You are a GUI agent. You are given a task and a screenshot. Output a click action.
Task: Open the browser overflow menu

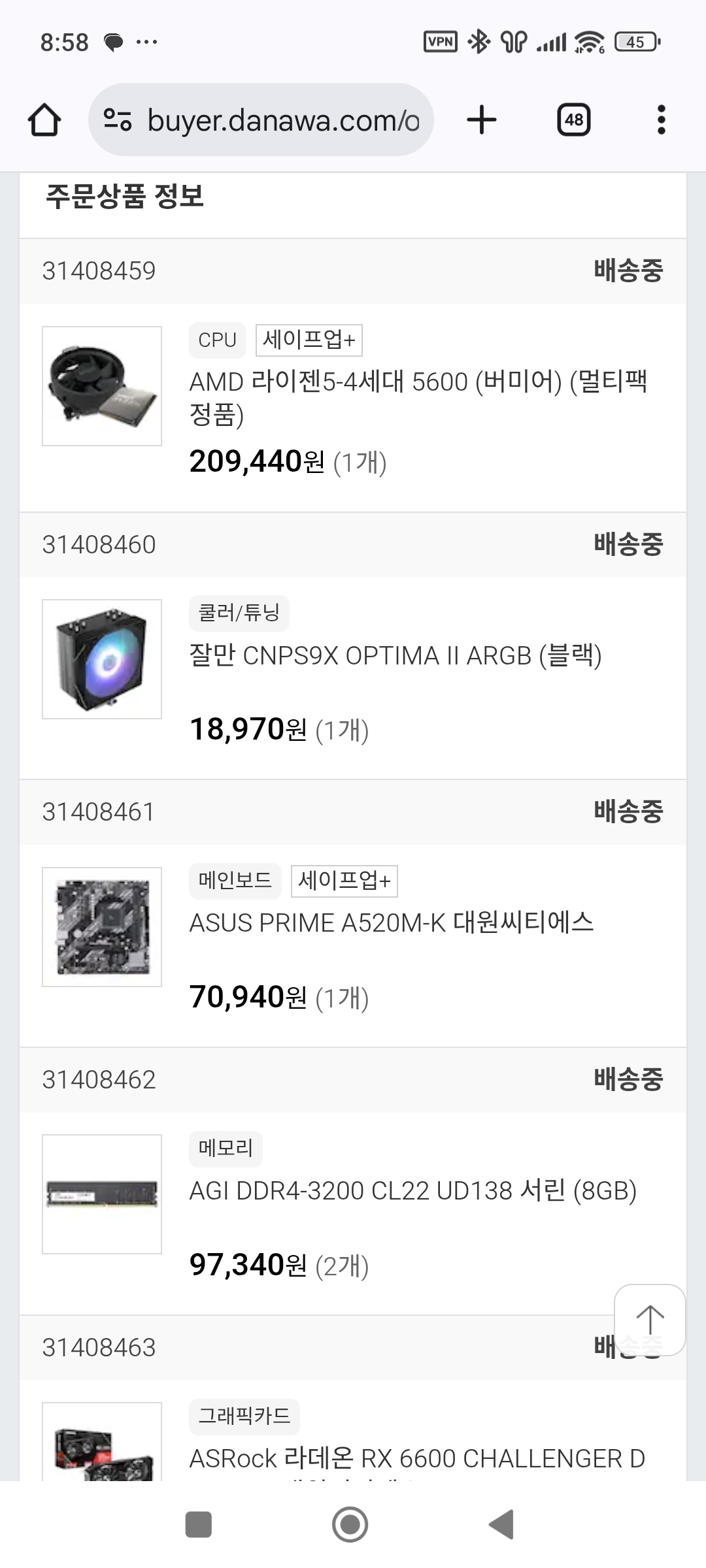(661, 120)
